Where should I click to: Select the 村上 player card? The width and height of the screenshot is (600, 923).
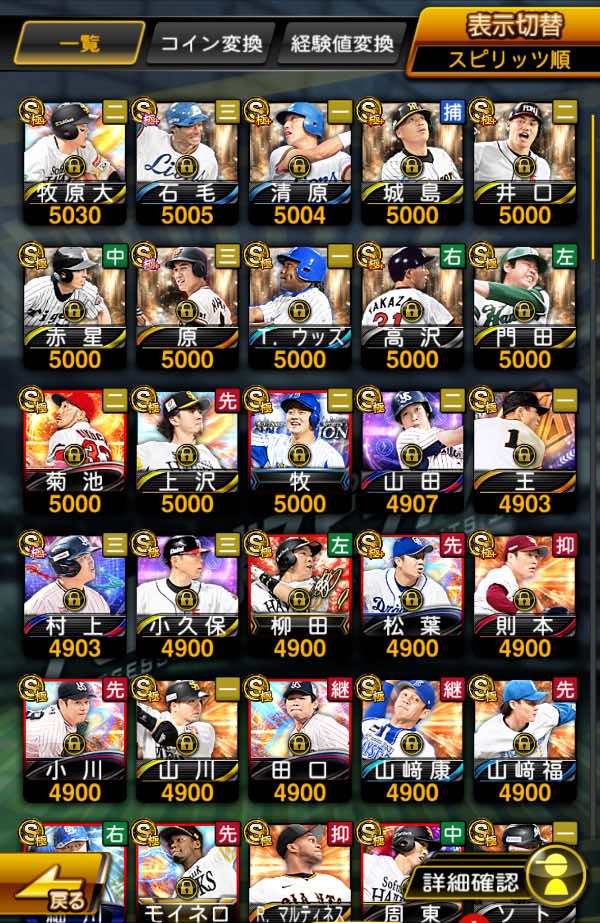(x=74, y=596)
